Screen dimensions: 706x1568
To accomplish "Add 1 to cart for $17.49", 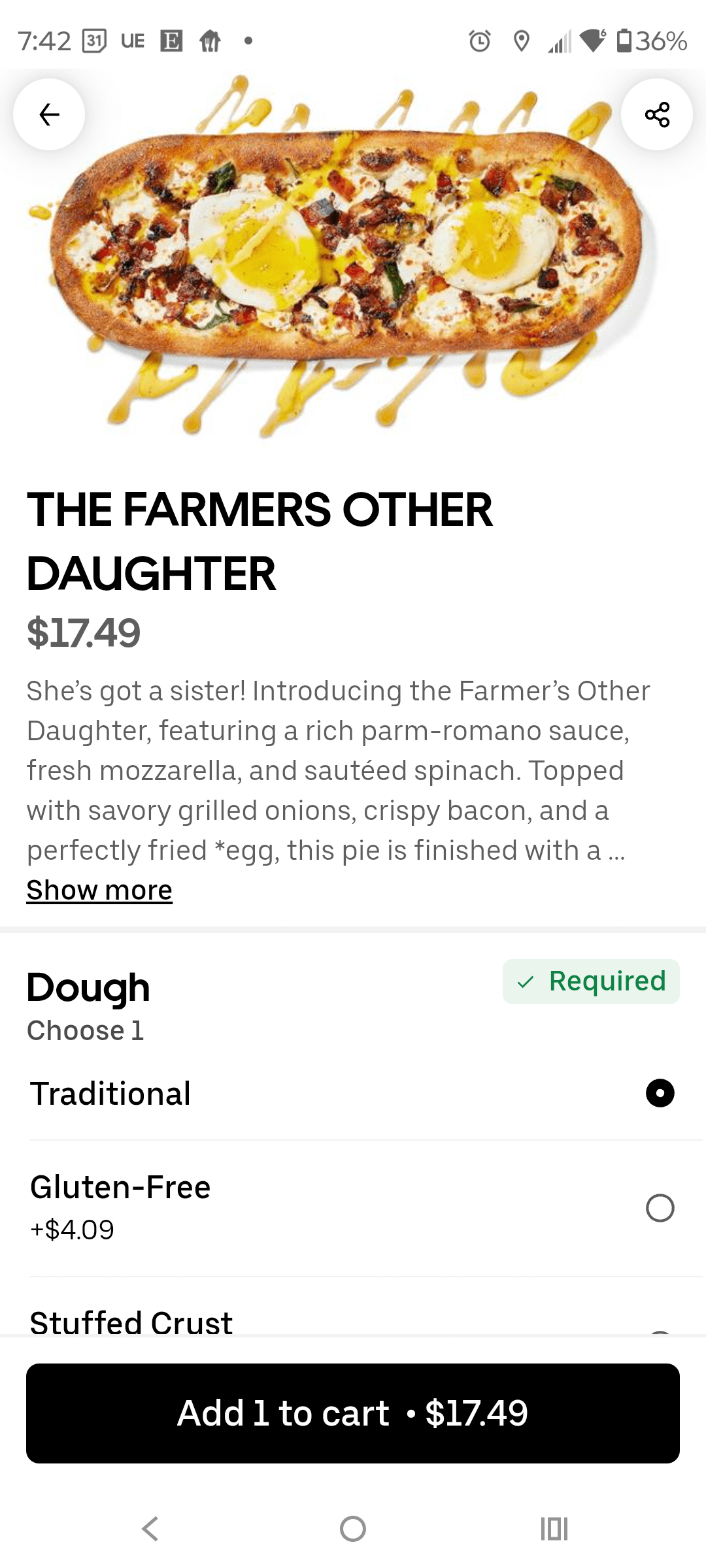I will tap(353, 1413).
